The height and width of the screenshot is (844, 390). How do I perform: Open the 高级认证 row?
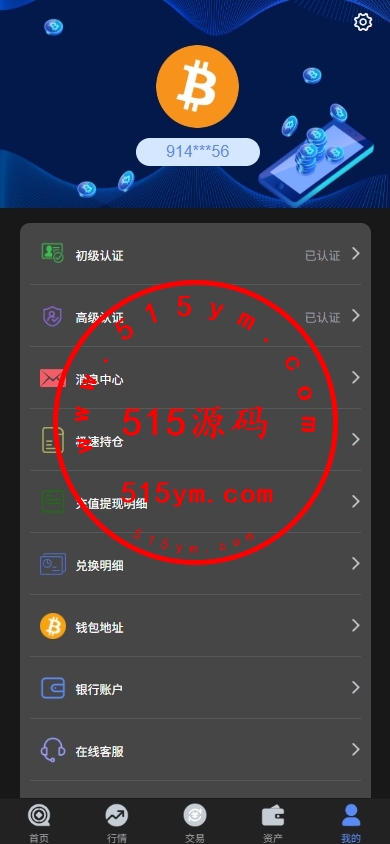point(195,316)
